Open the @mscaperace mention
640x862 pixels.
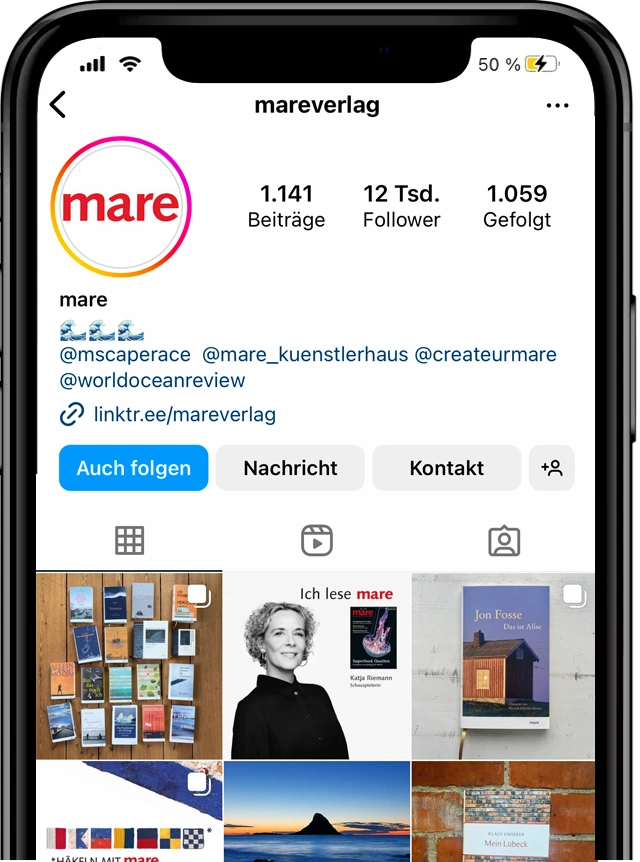125,355
